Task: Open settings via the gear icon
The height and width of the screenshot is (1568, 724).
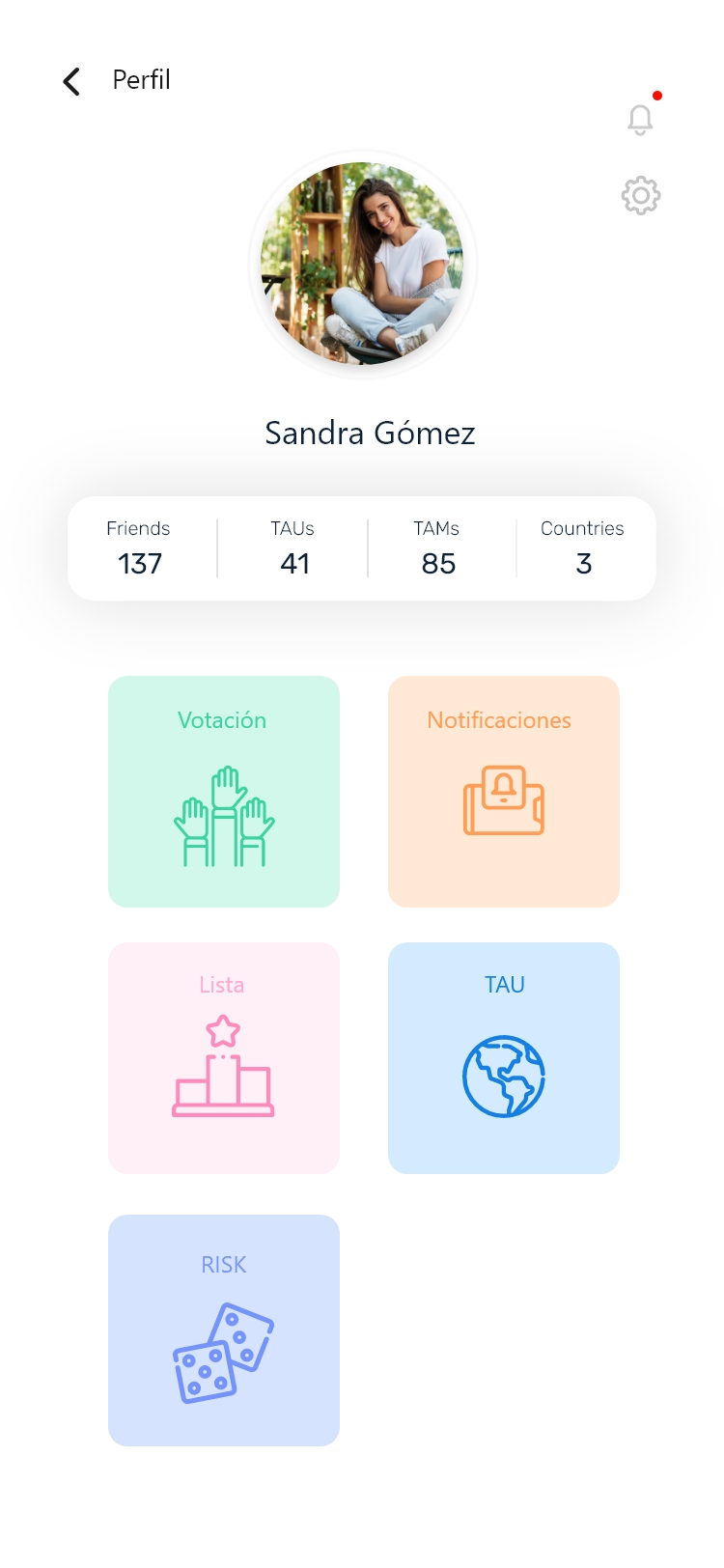Action: pyautogui.click(x=640, y=196)
